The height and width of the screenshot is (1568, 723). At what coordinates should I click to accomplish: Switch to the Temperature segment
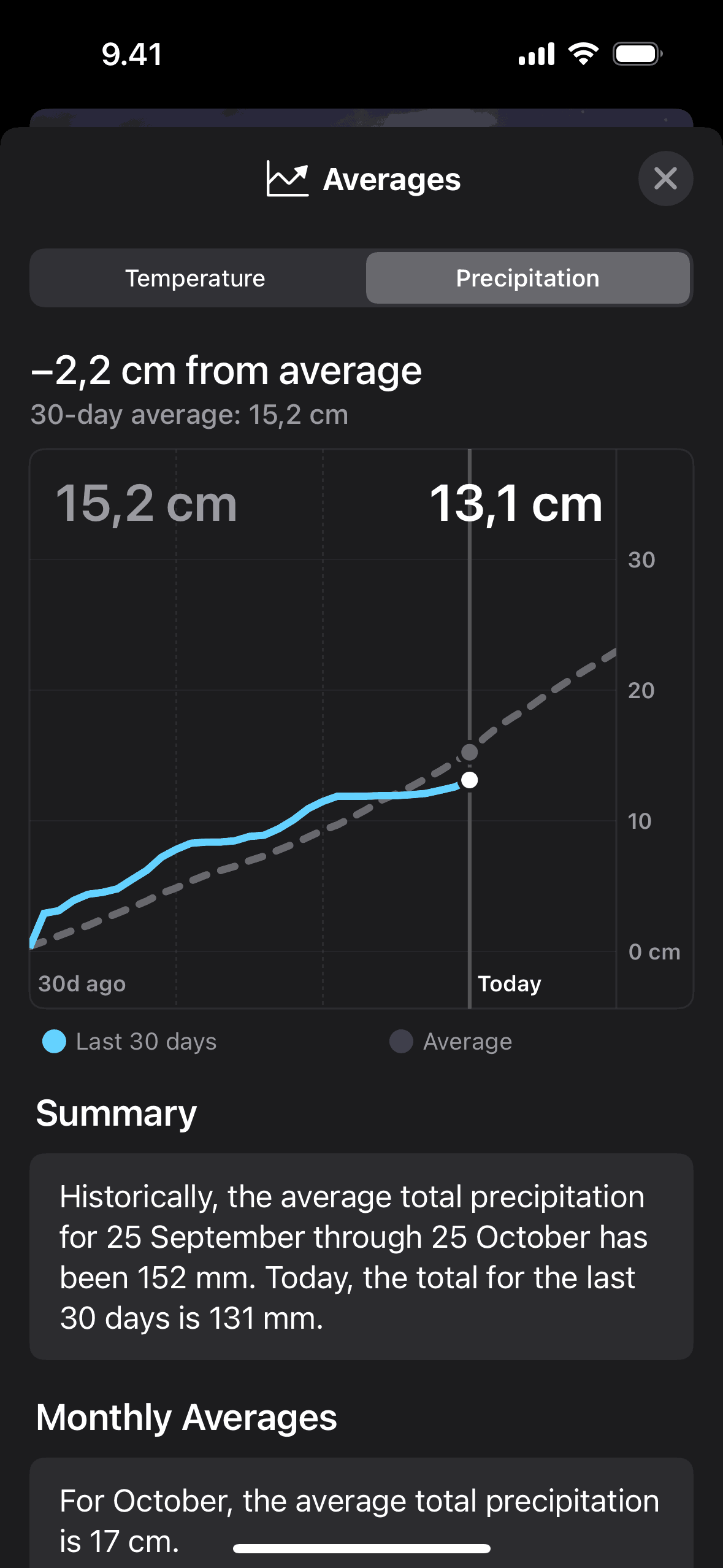(x=196, y=278)
